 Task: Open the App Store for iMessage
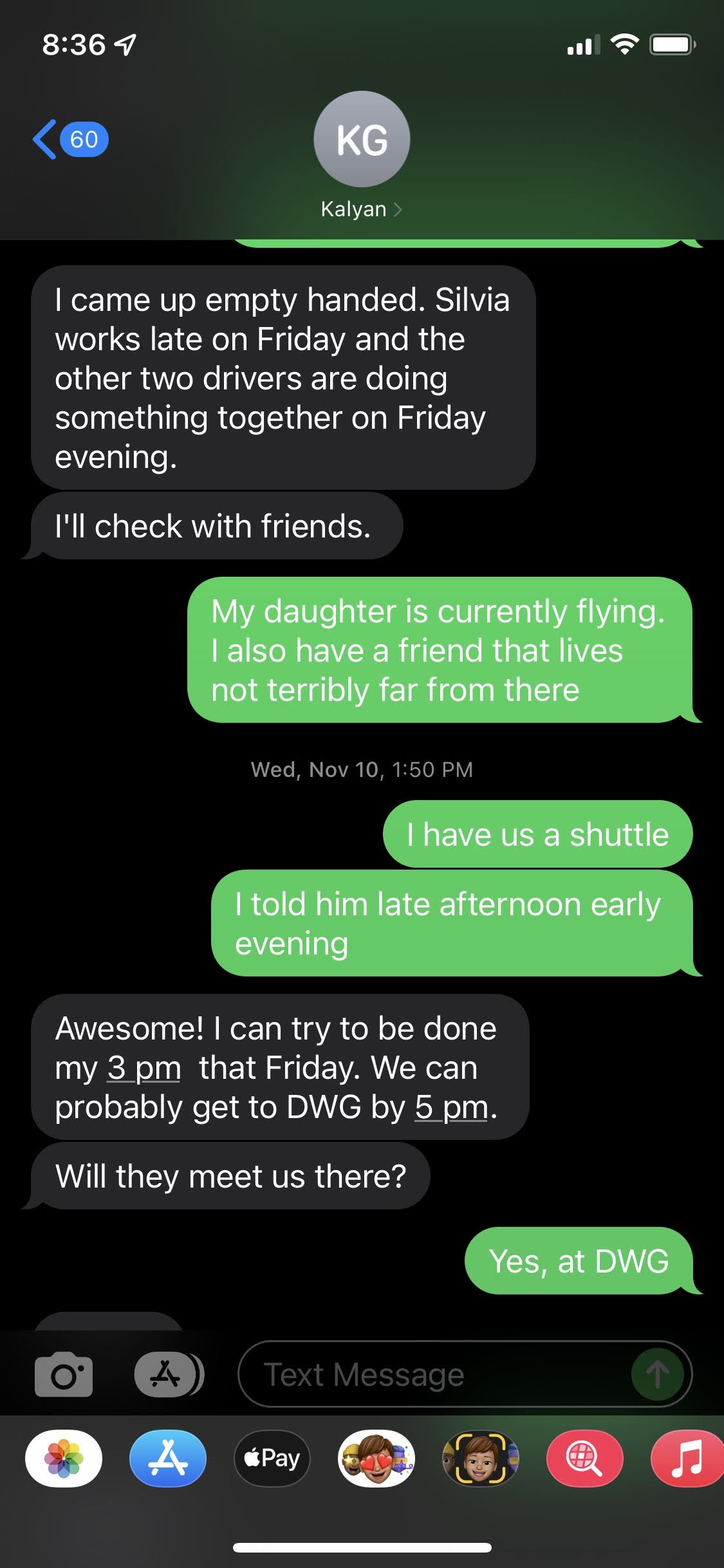pyautogui.click(x=168, y=1459)
